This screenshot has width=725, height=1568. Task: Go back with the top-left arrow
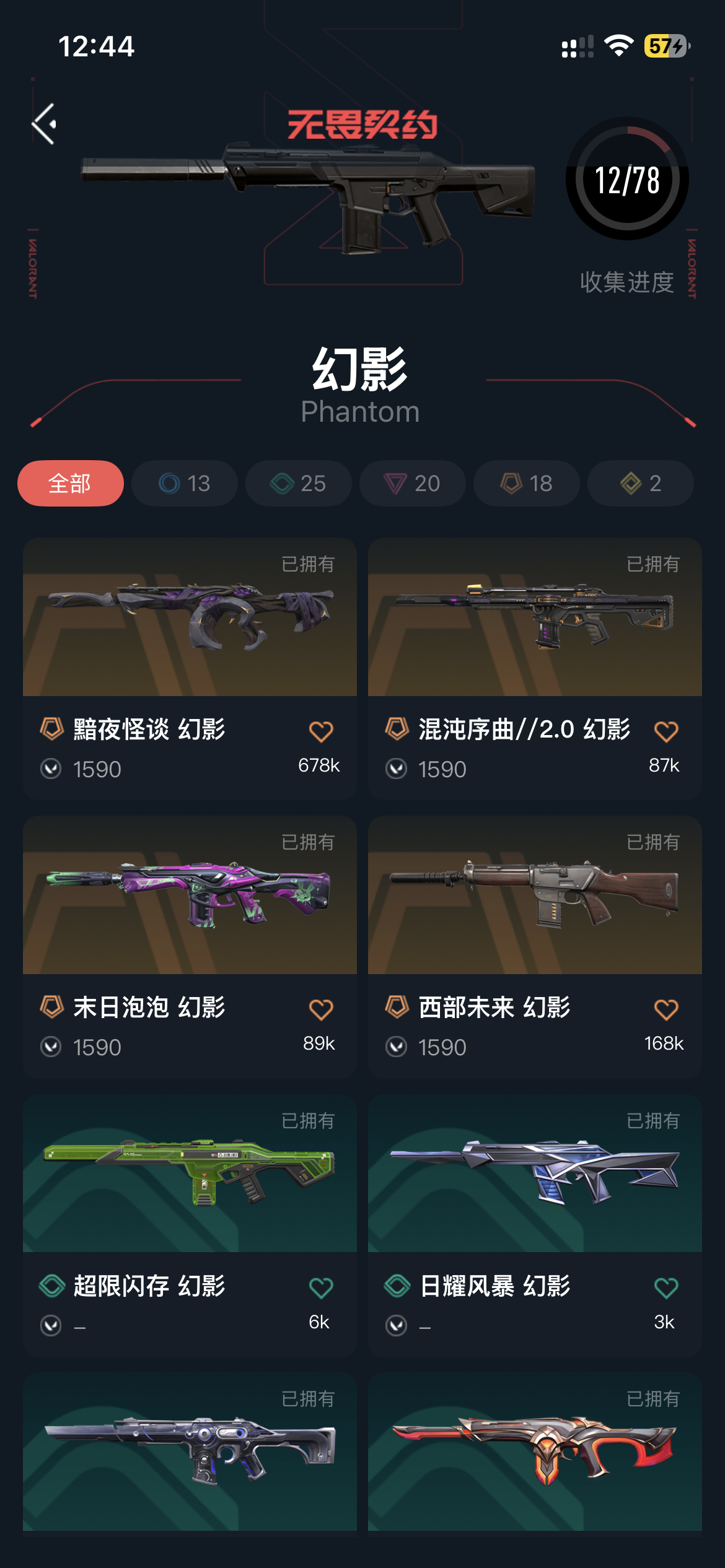(x=45, y=124)
